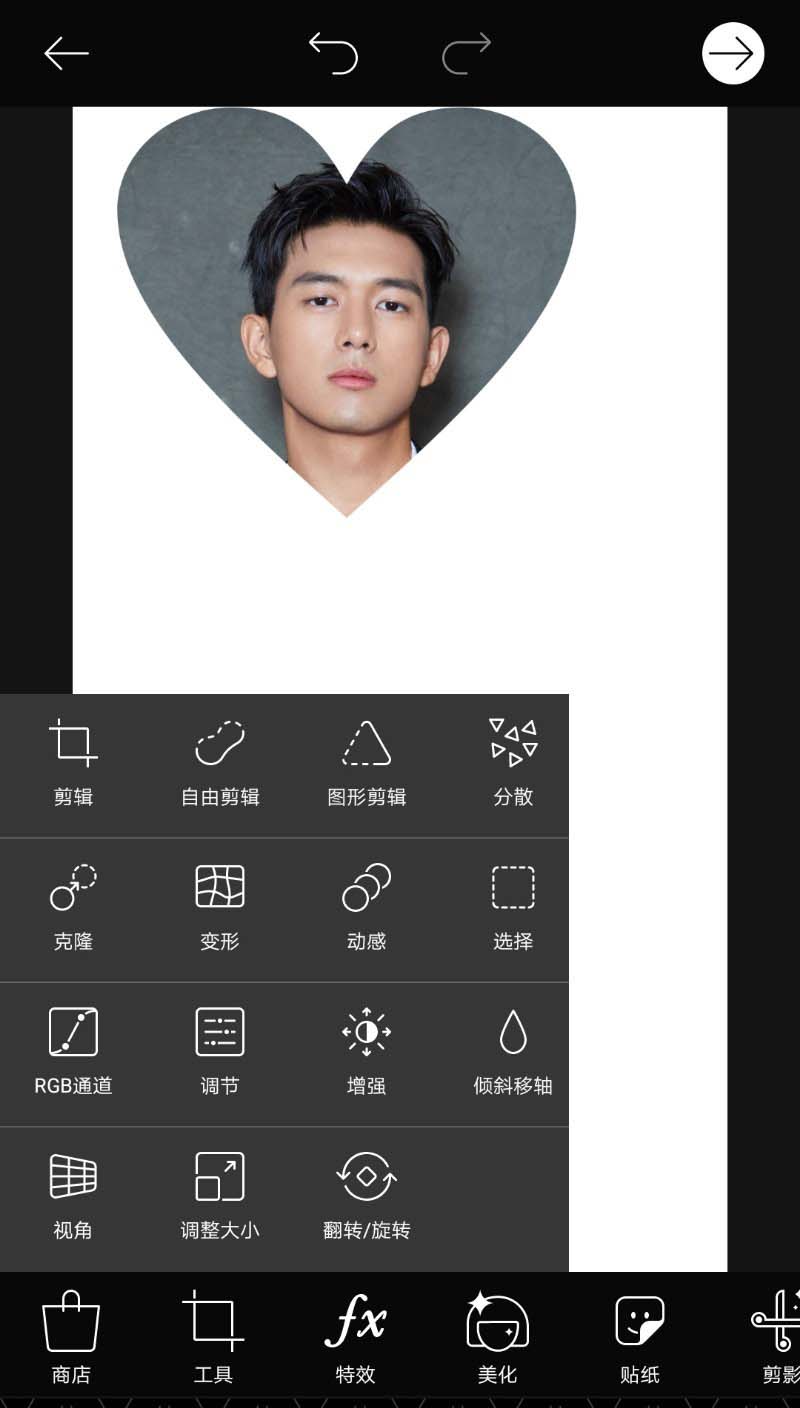
Task: Tap the 增强 enhance tool
Action: pyautogui.click(x=366, y=1051)
